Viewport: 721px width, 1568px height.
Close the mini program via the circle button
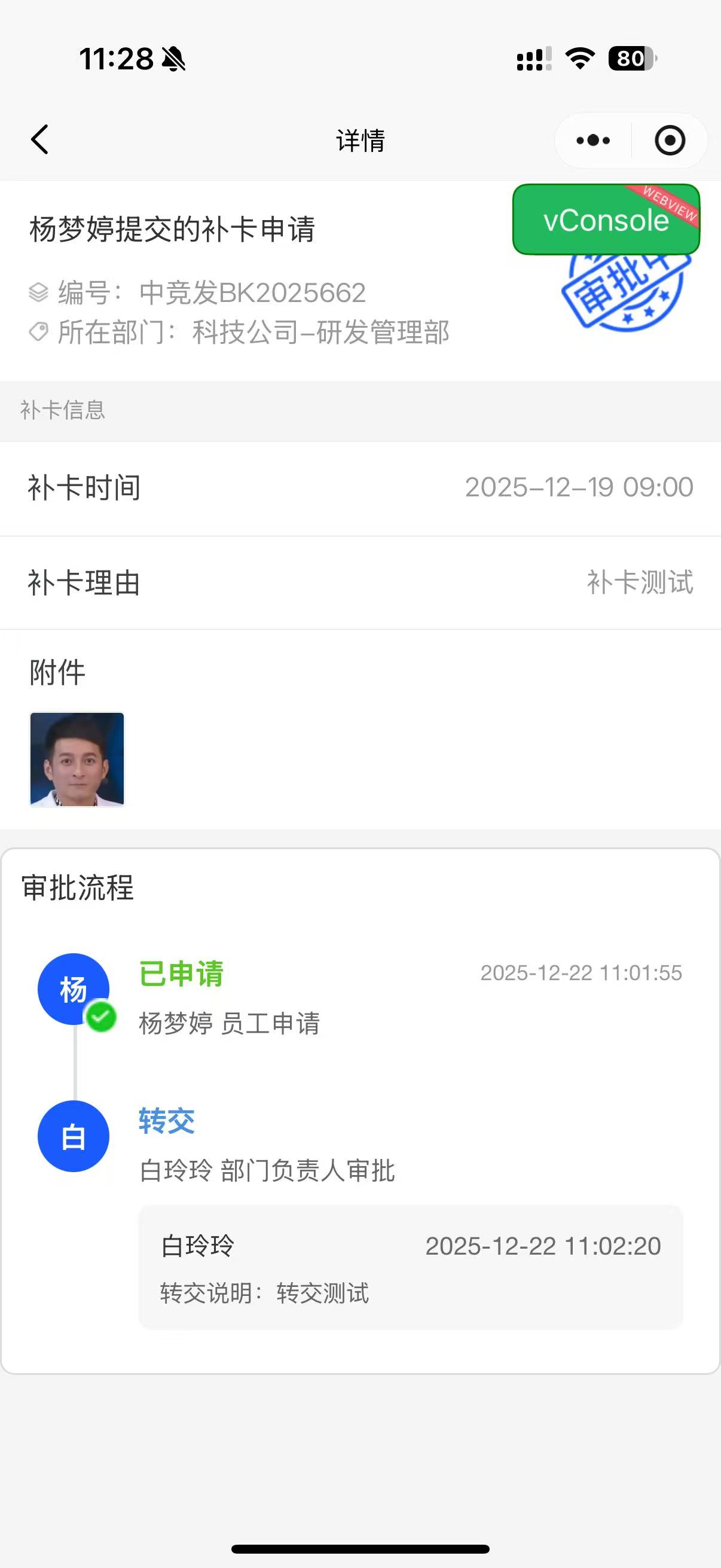(669, 141)
